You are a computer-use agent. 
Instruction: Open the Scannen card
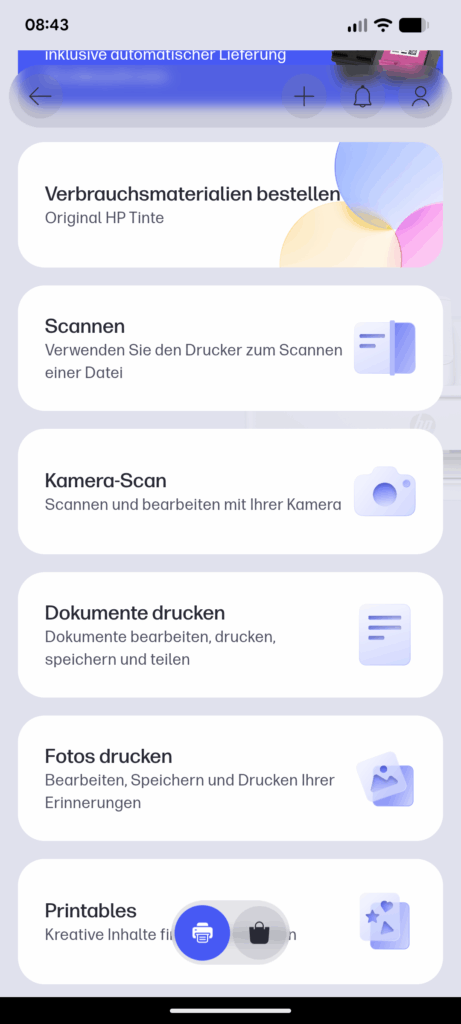230,348
